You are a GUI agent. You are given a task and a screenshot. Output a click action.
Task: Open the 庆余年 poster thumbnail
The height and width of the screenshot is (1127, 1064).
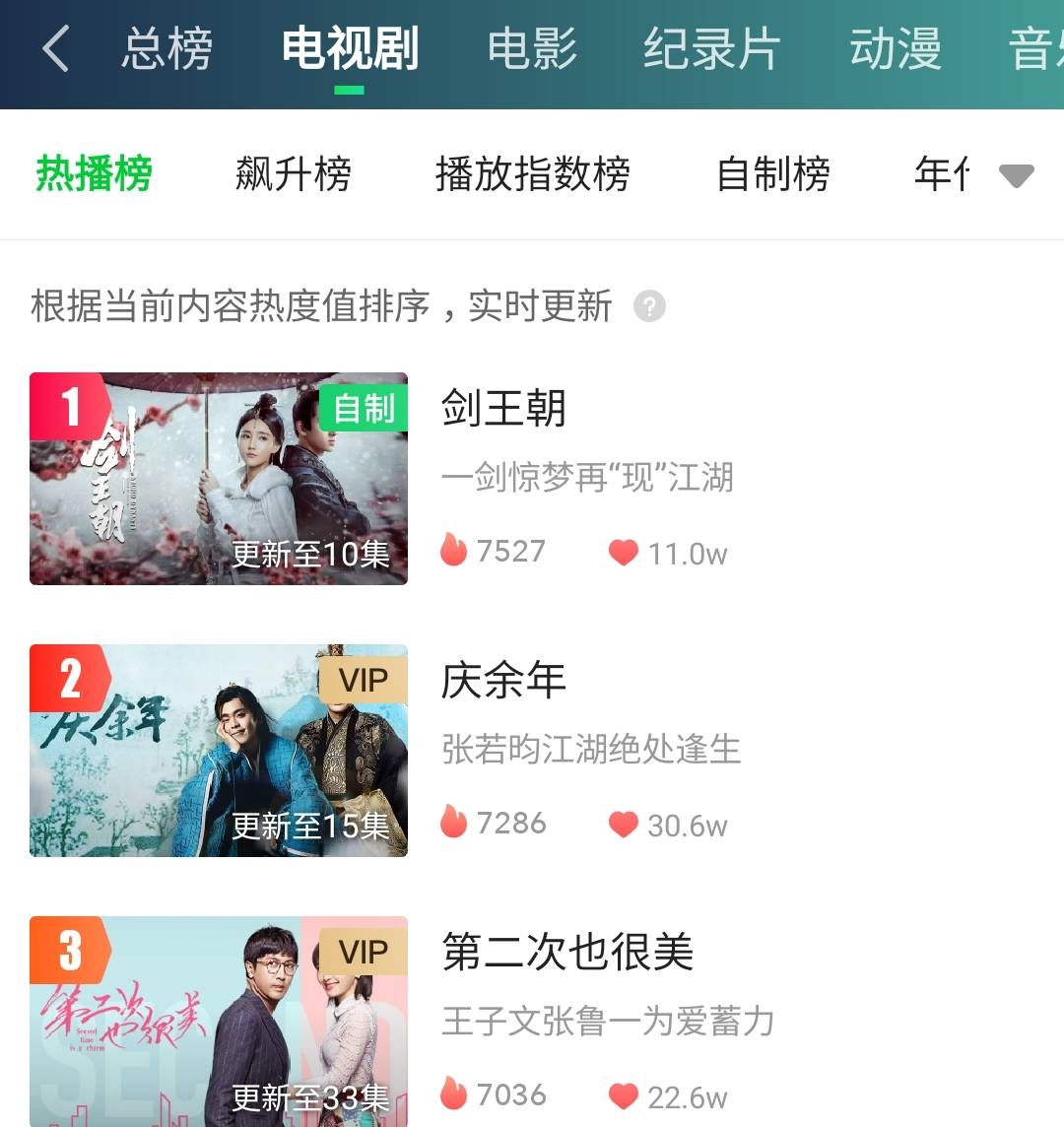[x=219, y=751]
